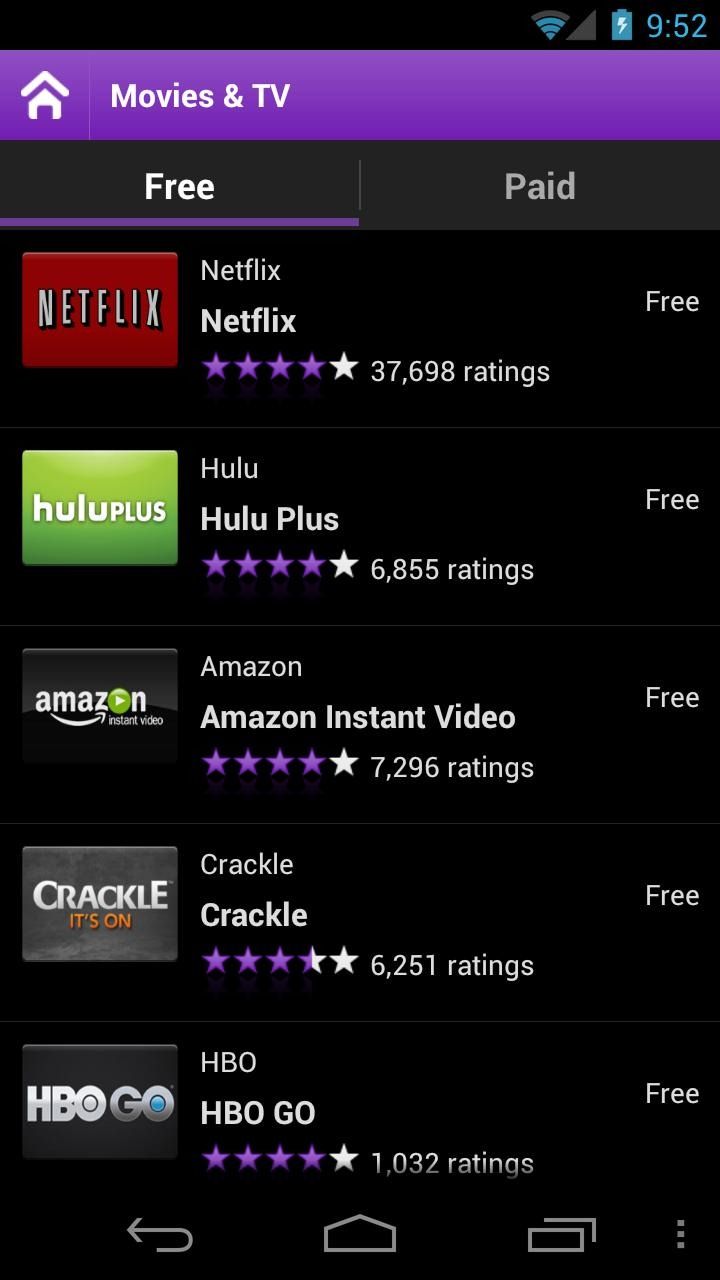Tap the Netflix app icon
720x1280 pixels.
point(99,308)
